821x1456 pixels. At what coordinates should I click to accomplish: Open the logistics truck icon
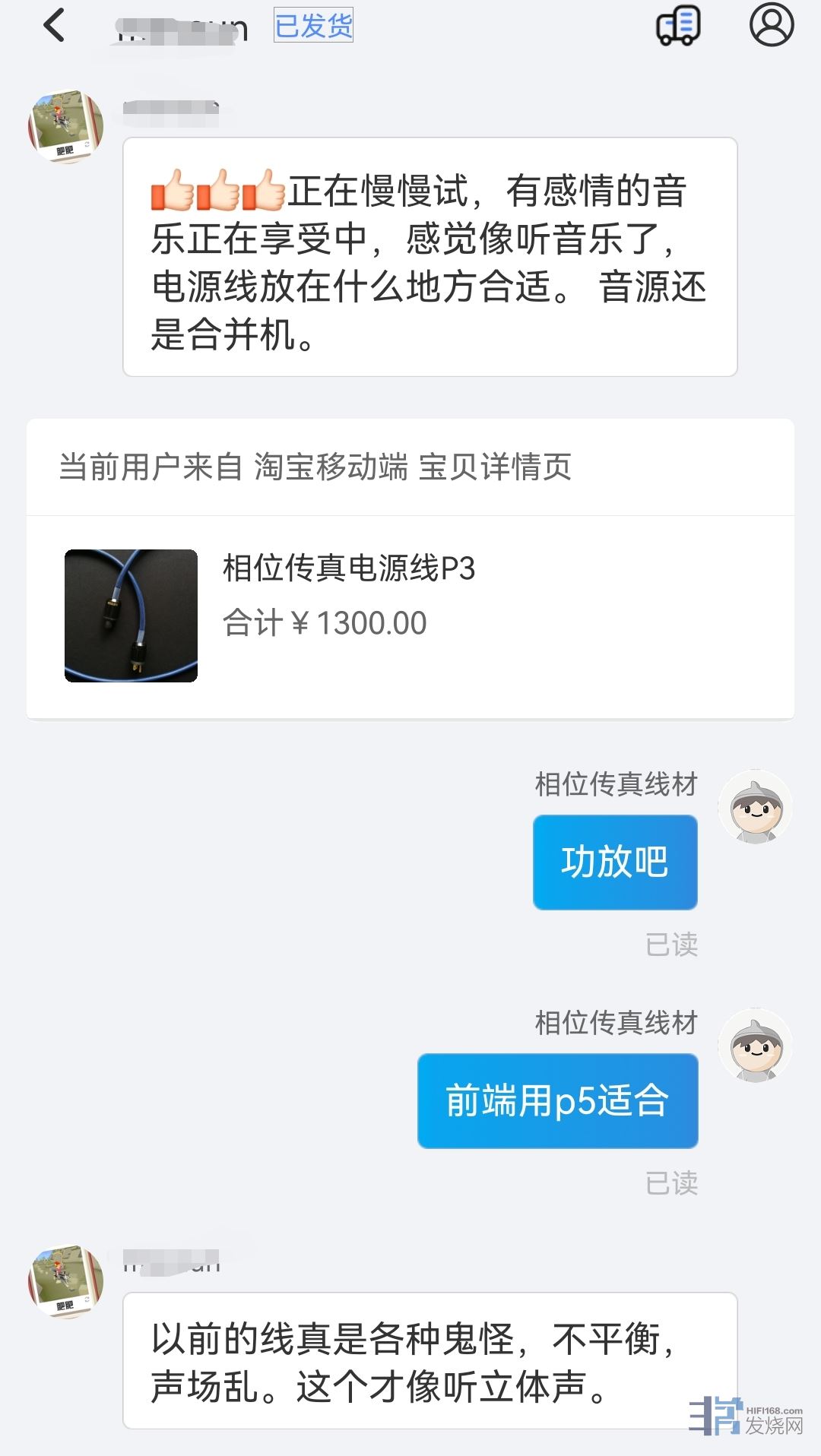click(x=678, y=26)
